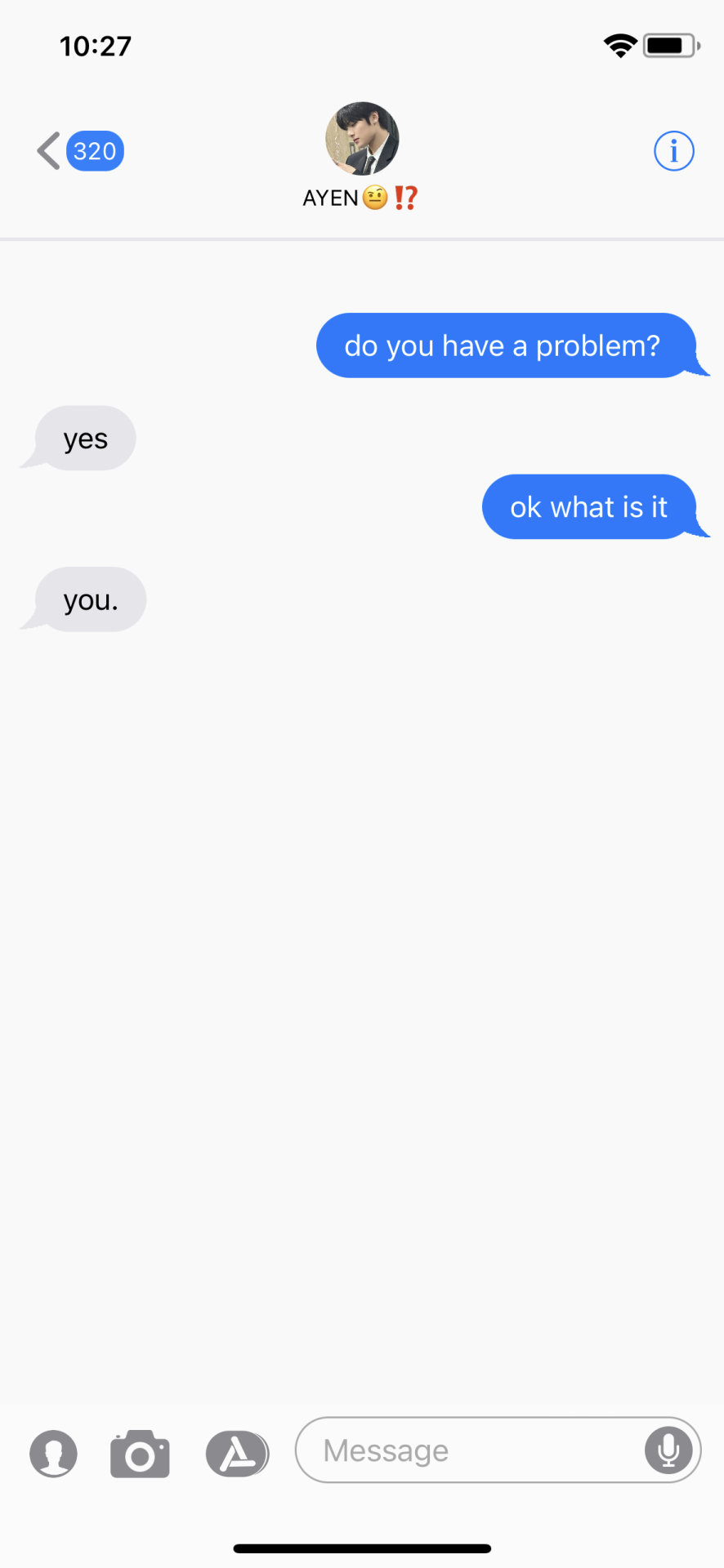This screenshot has width=724, height=1568.
Task: Open AYEN's contact profile picture
Action: tap(362, 139)
